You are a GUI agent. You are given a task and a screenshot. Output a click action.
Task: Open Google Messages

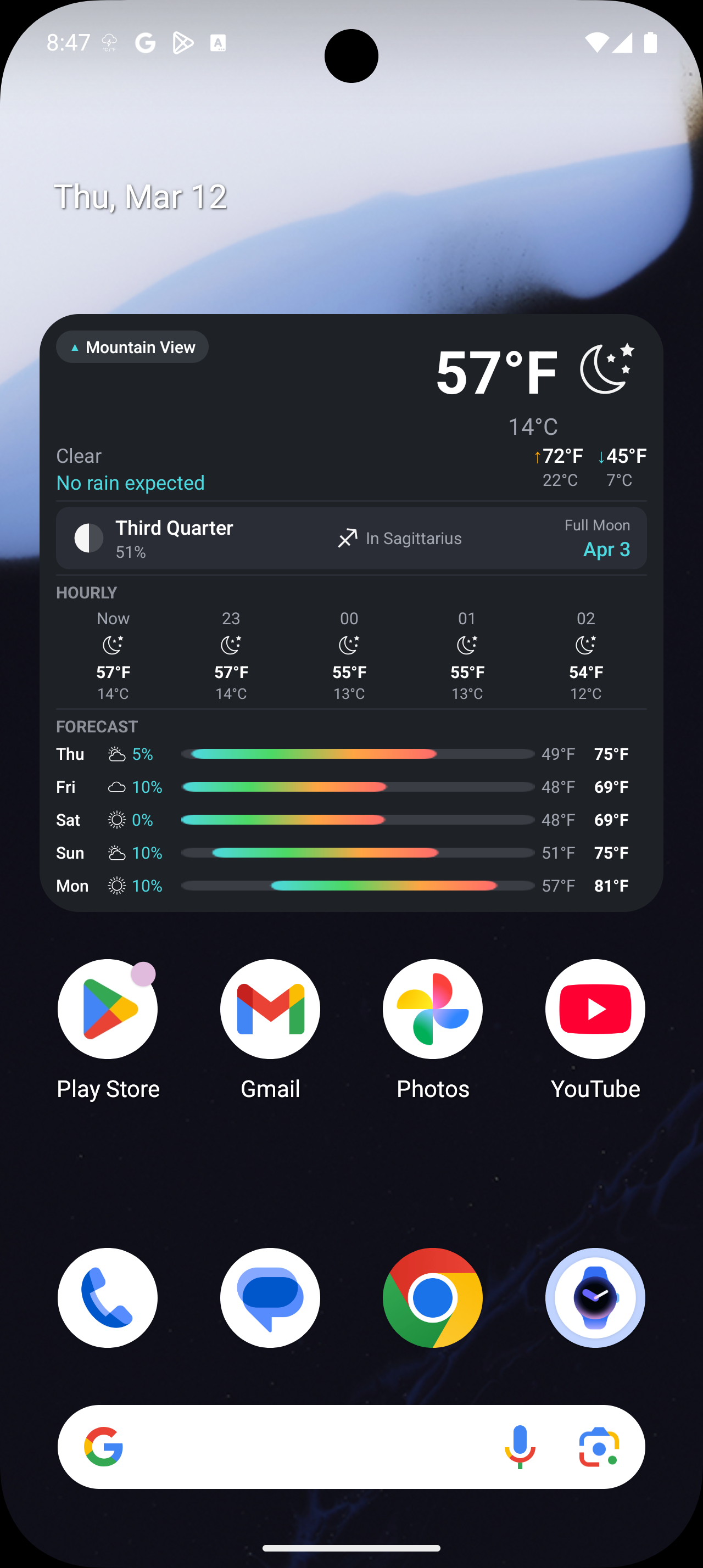(270, 1298)
